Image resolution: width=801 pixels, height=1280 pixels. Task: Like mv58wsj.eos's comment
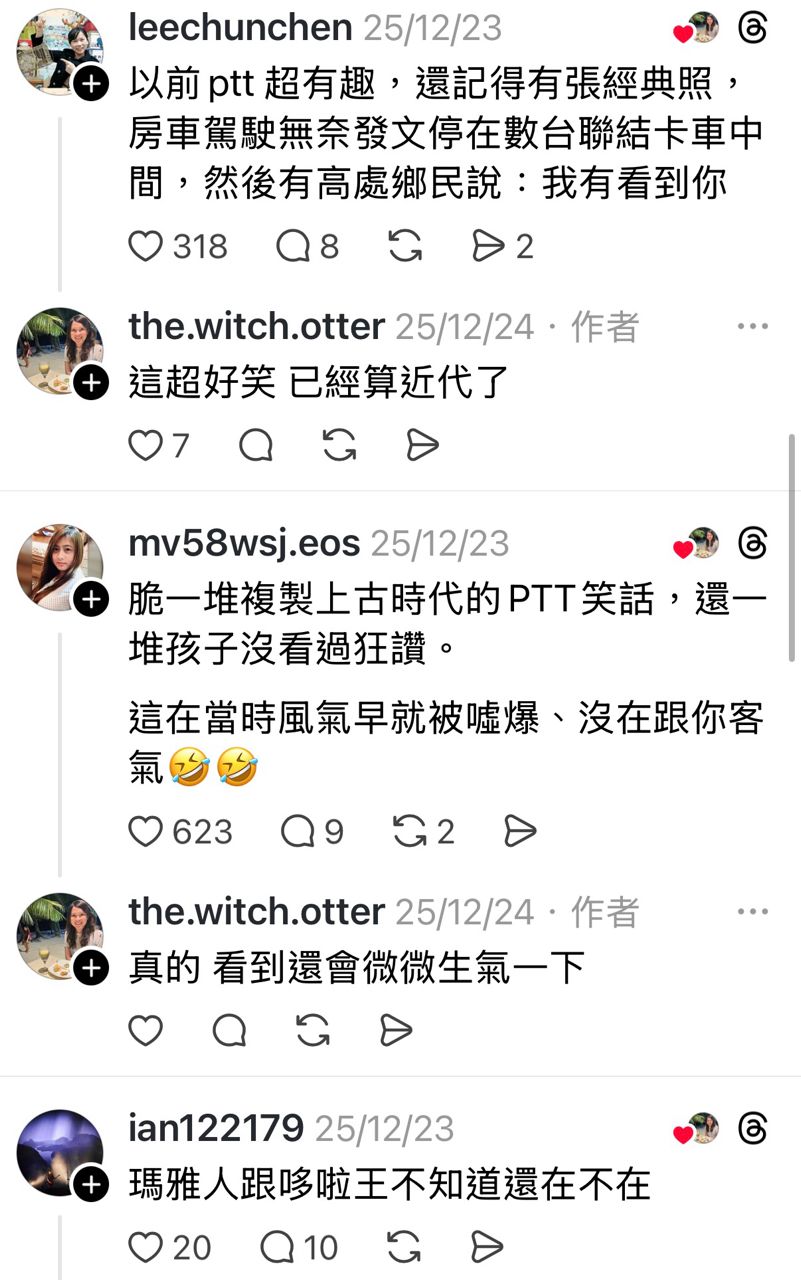[146, 831]
